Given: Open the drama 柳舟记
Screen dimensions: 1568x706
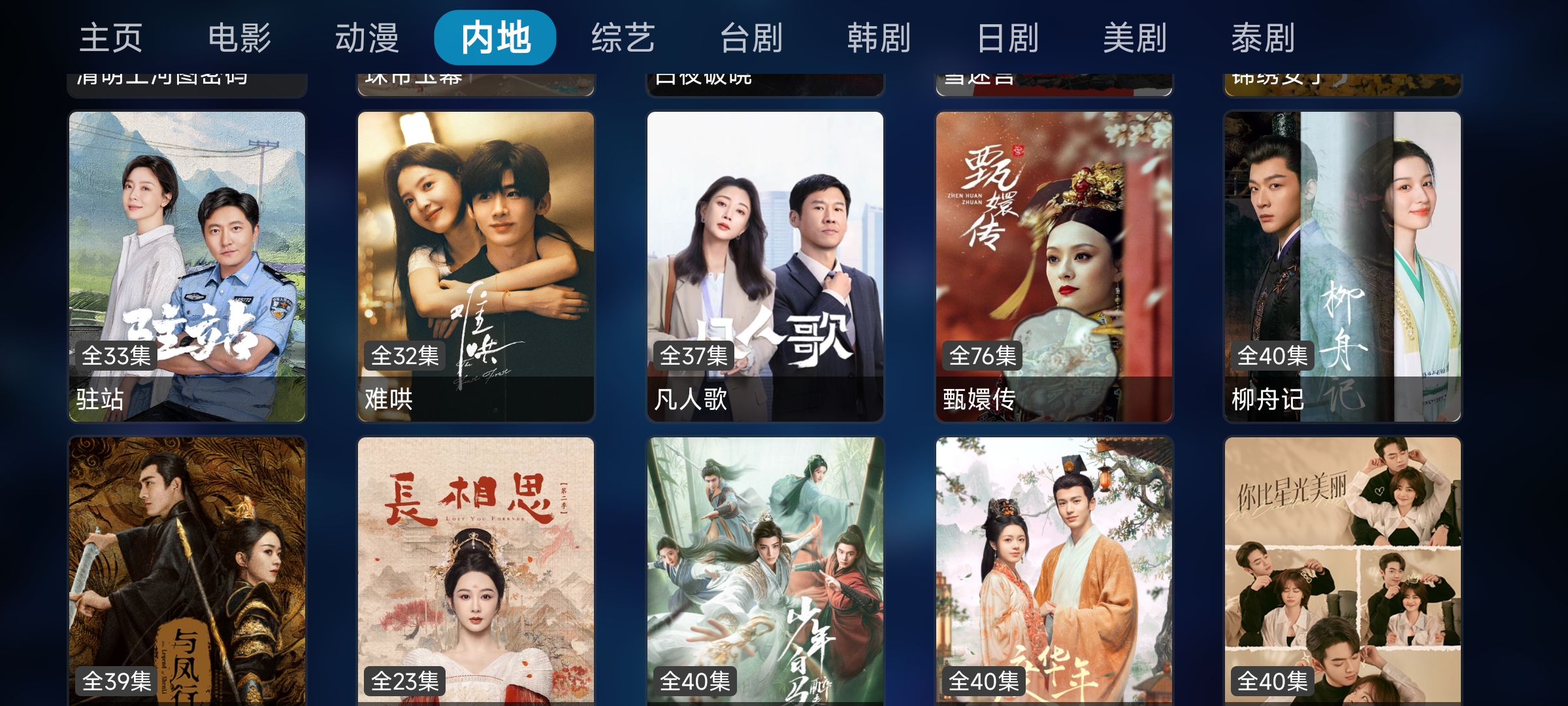Looking at the screenshot, I should click(1342, 266).
